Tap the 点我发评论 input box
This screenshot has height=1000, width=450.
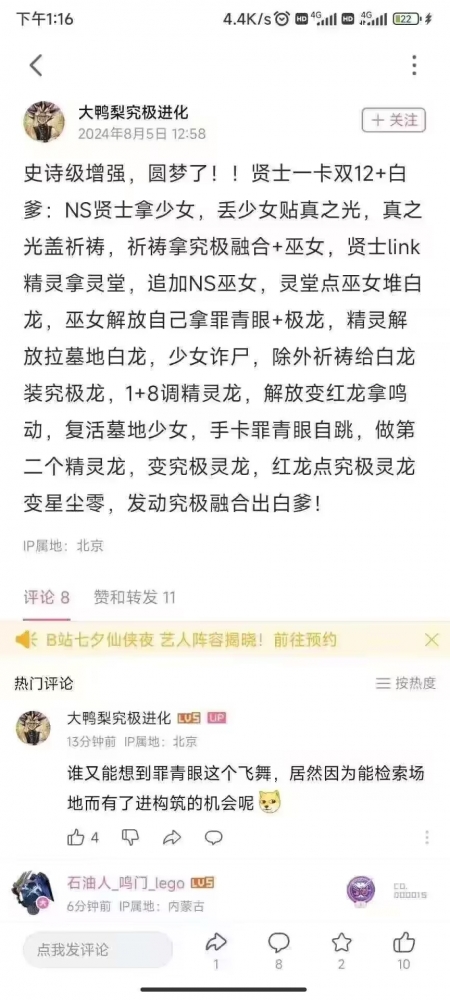[x=98, y=950]
